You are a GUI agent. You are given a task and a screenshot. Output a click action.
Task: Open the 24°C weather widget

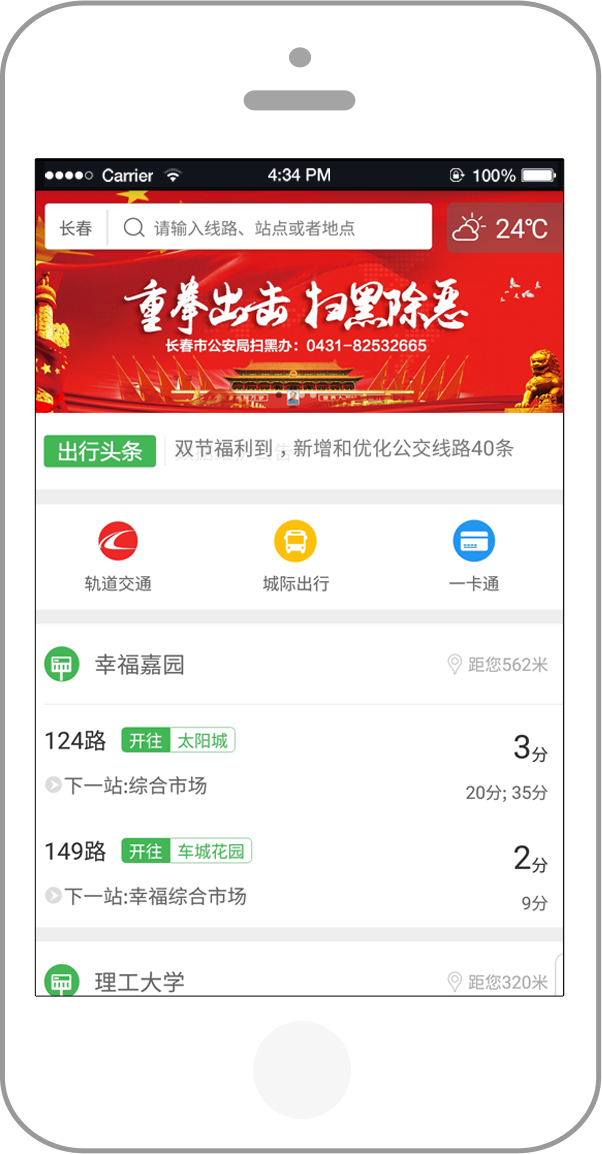coord(503,228)
